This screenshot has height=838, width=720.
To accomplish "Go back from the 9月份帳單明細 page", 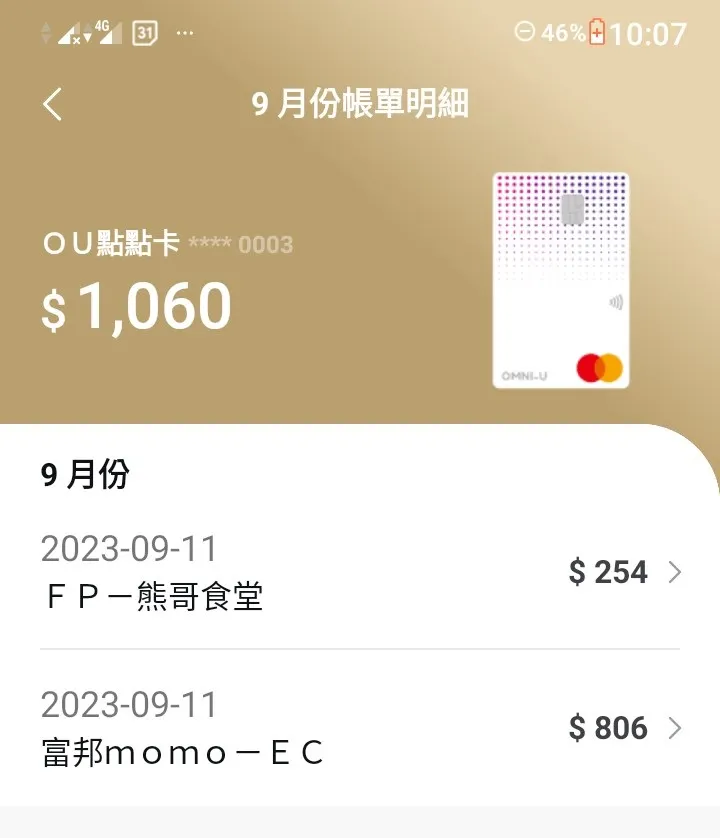I will tap(53, 104).
